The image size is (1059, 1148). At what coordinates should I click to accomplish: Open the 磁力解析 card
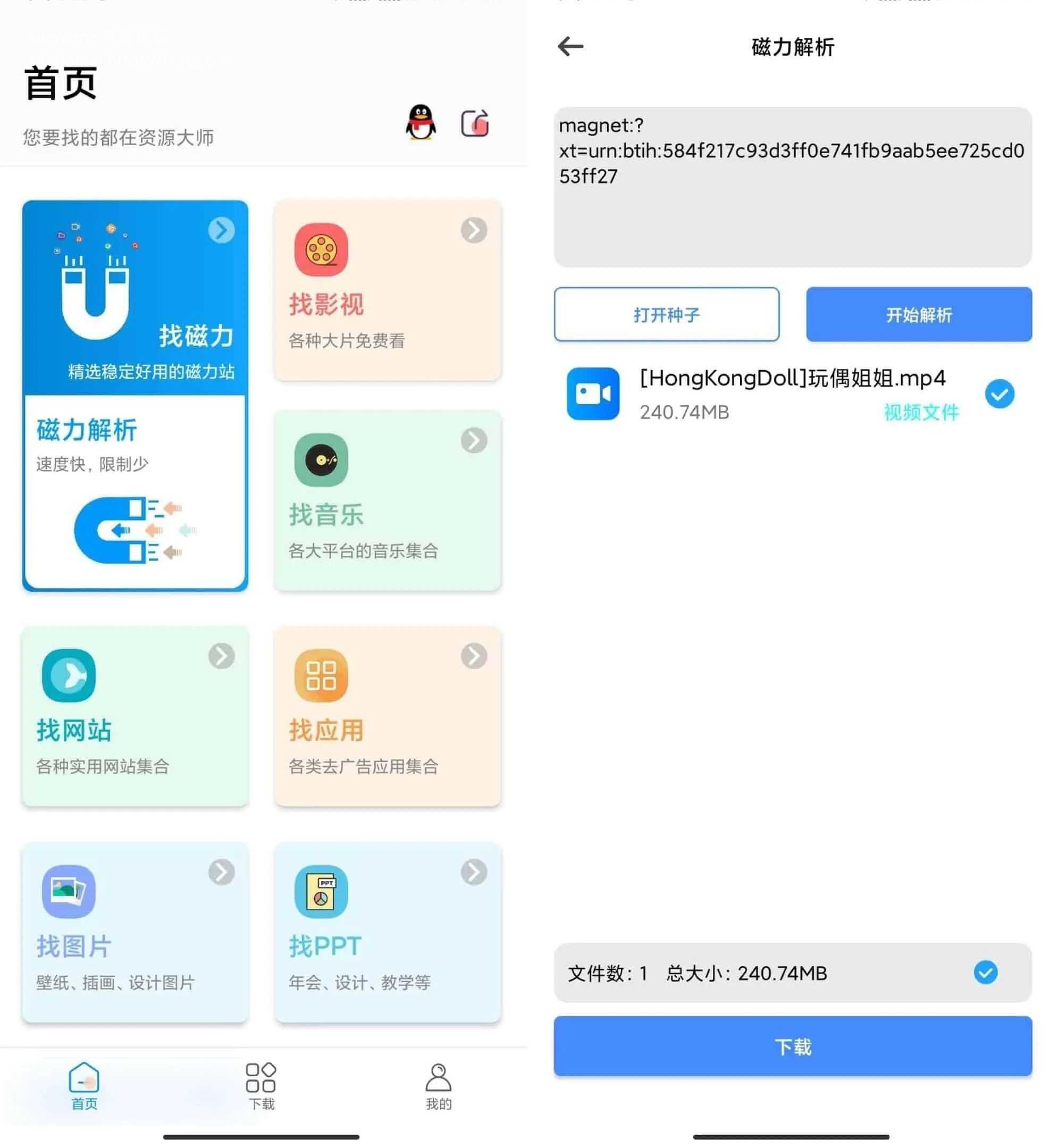[x=135, y=491]
